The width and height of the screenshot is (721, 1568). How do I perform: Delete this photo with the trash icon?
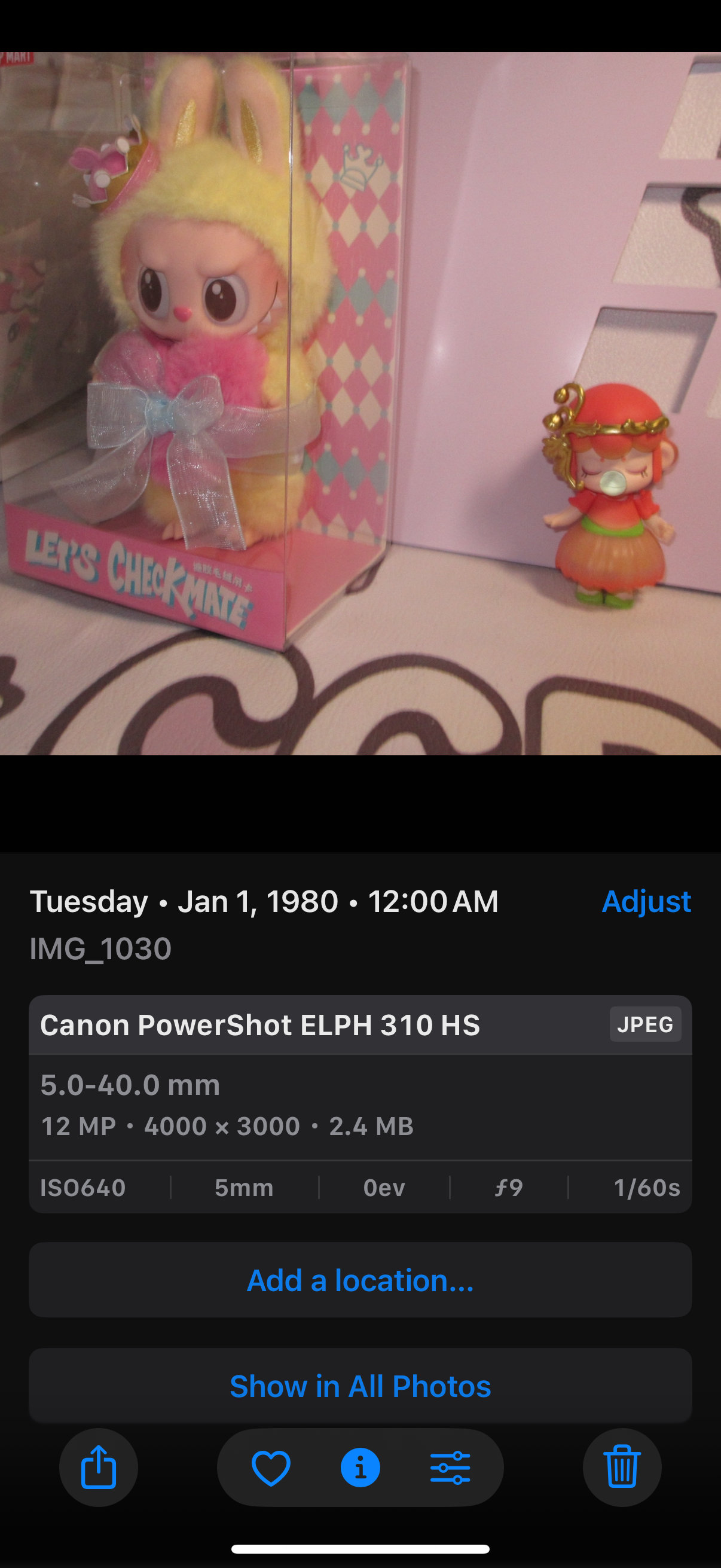622,1467
